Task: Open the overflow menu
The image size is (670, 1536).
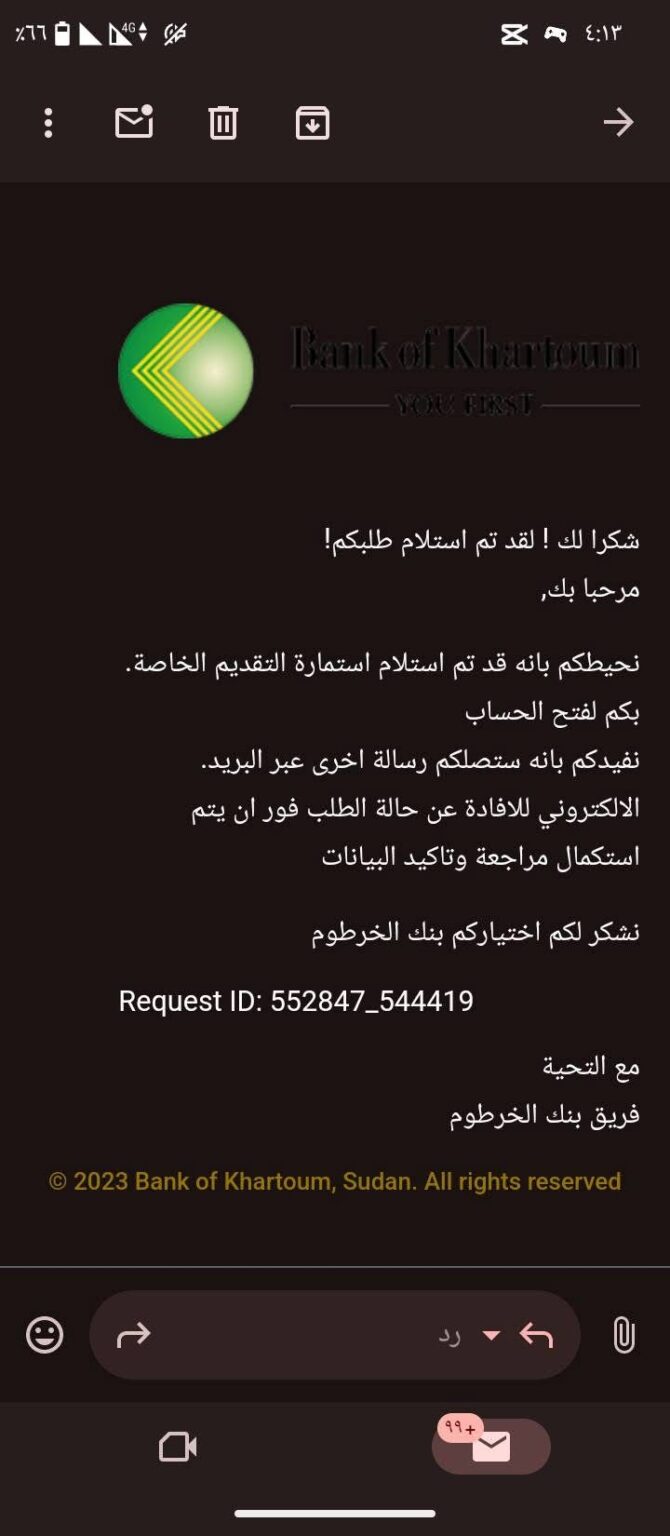Action: click(48, 123)
